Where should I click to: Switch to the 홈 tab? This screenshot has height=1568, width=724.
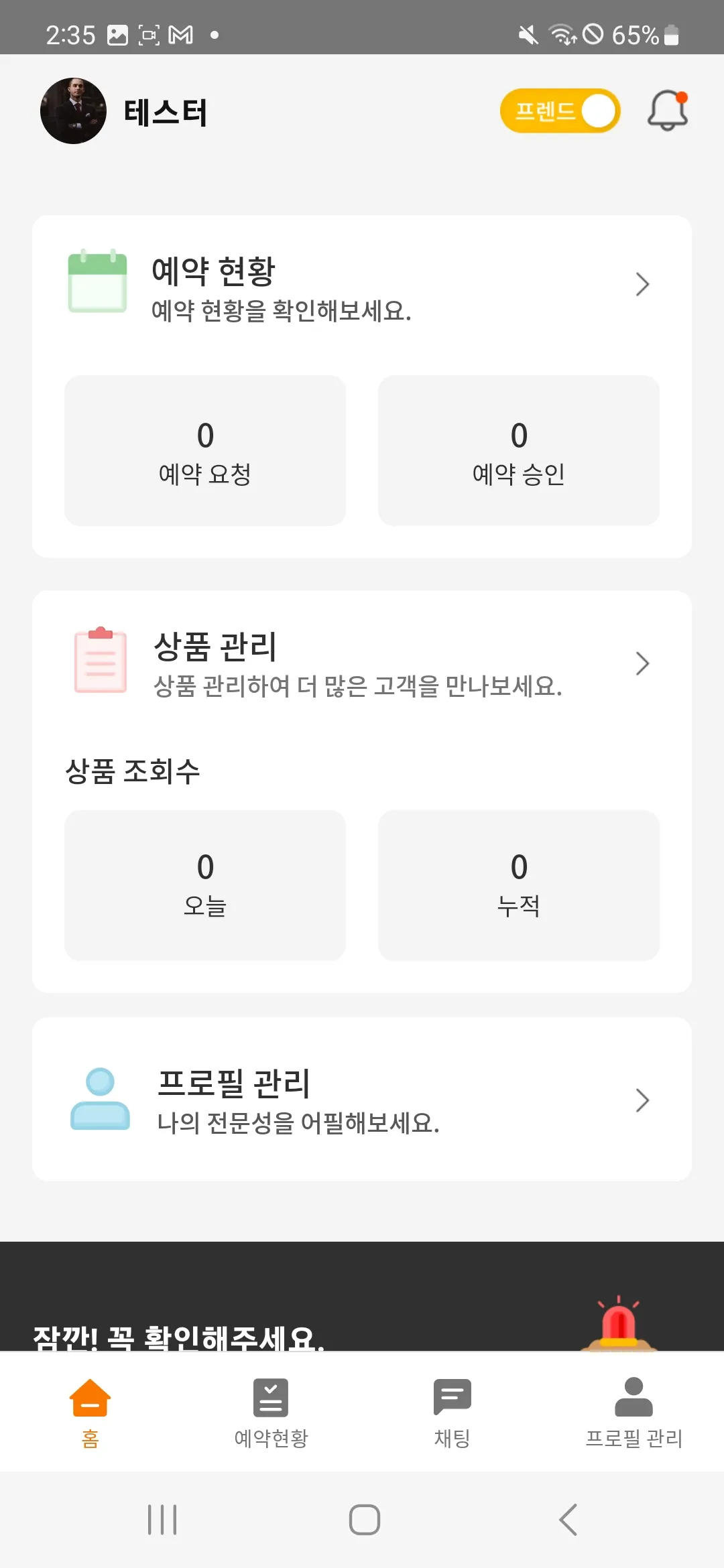point(90,1411)
